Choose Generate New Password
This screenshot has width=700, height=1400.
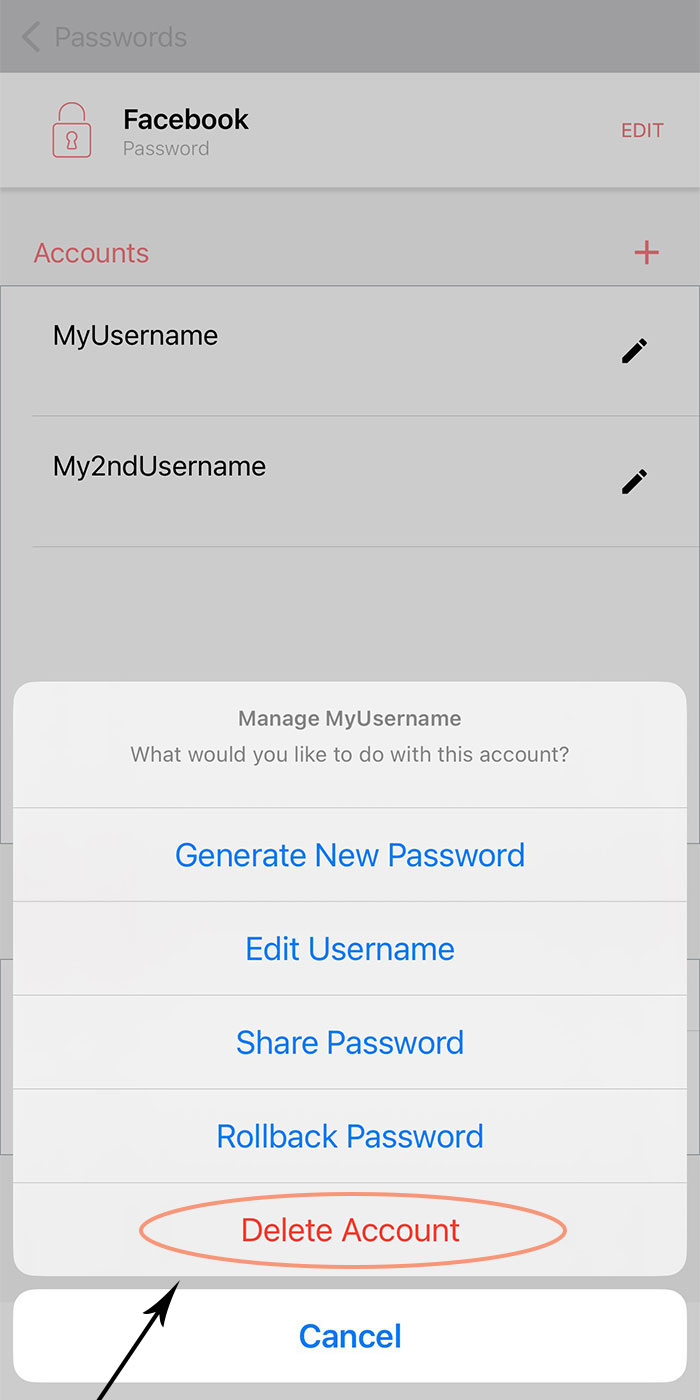click(350, 855)
